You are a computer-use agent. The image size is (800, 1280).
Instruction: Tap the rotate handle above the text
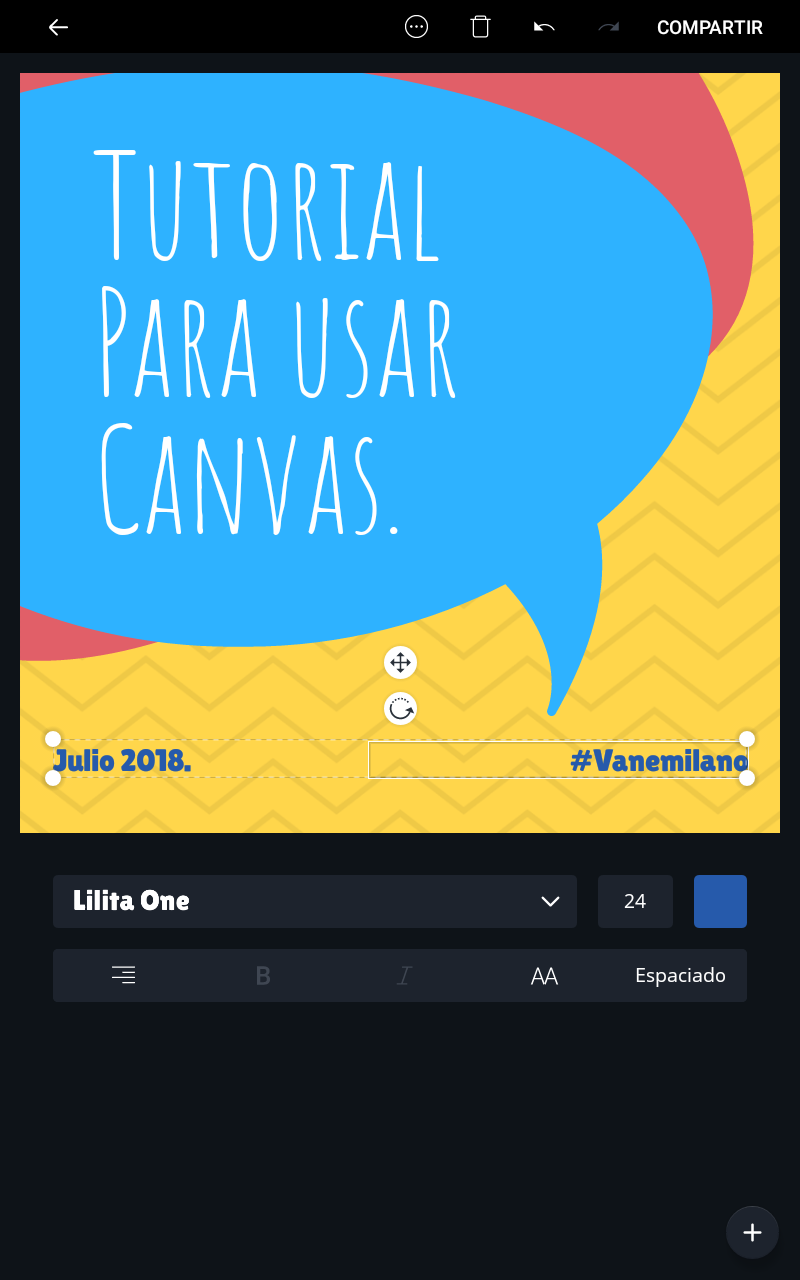click(x=400, y=709)
